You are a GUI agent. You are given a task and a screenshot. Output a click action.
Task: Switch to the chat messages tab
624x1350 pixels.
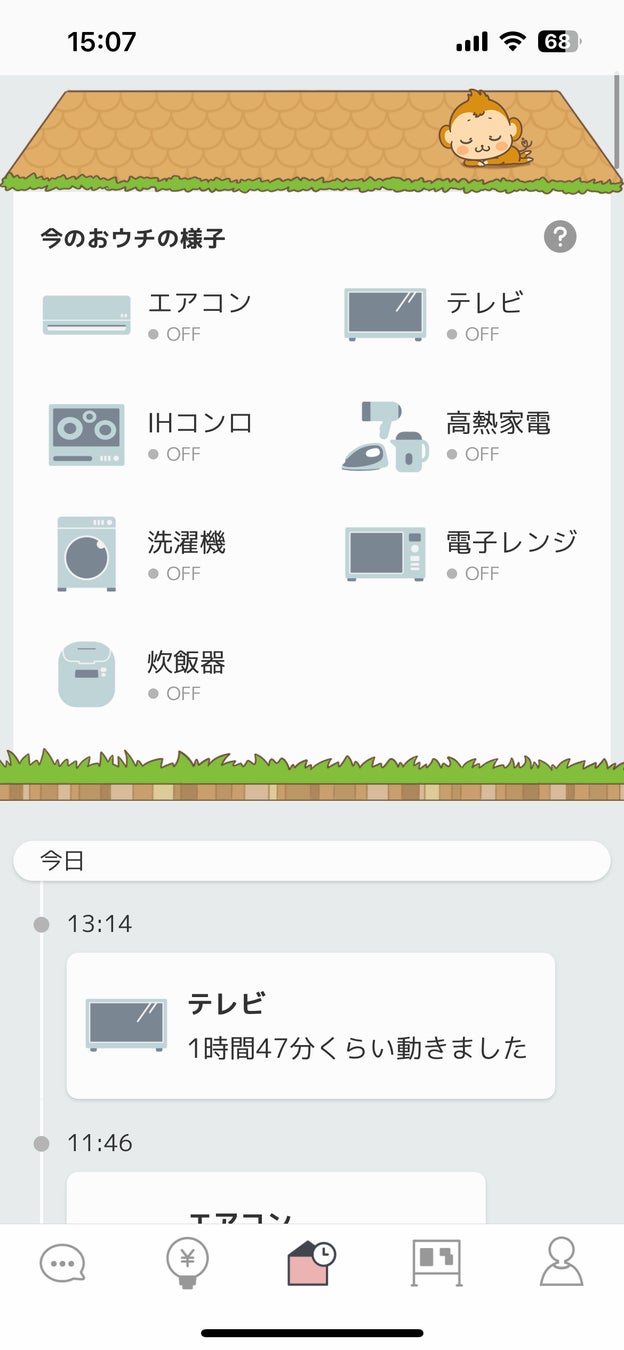pyautogui.click(x=62, y=1263)
